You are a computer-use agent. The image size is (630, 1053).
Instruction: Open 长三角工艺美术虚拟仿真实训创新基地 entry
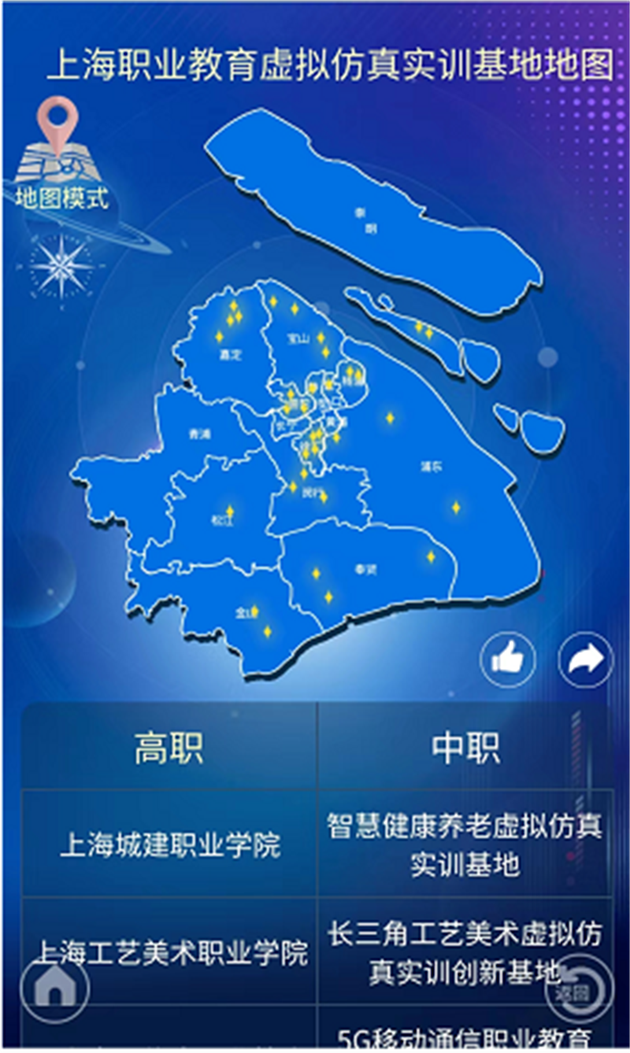[x=465, y=952]
